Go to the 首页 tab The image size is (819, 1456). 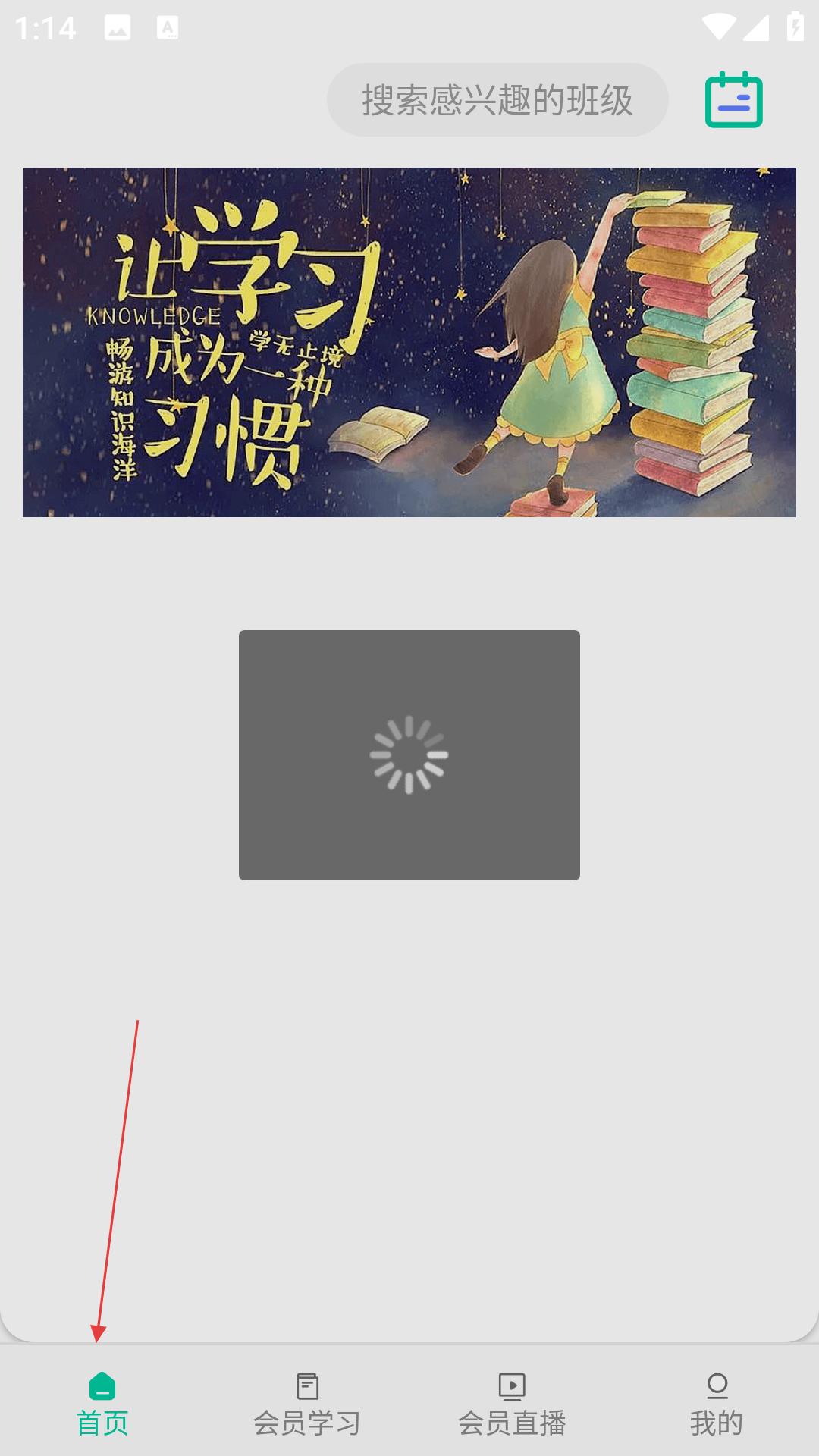[x=102, y=1404]
